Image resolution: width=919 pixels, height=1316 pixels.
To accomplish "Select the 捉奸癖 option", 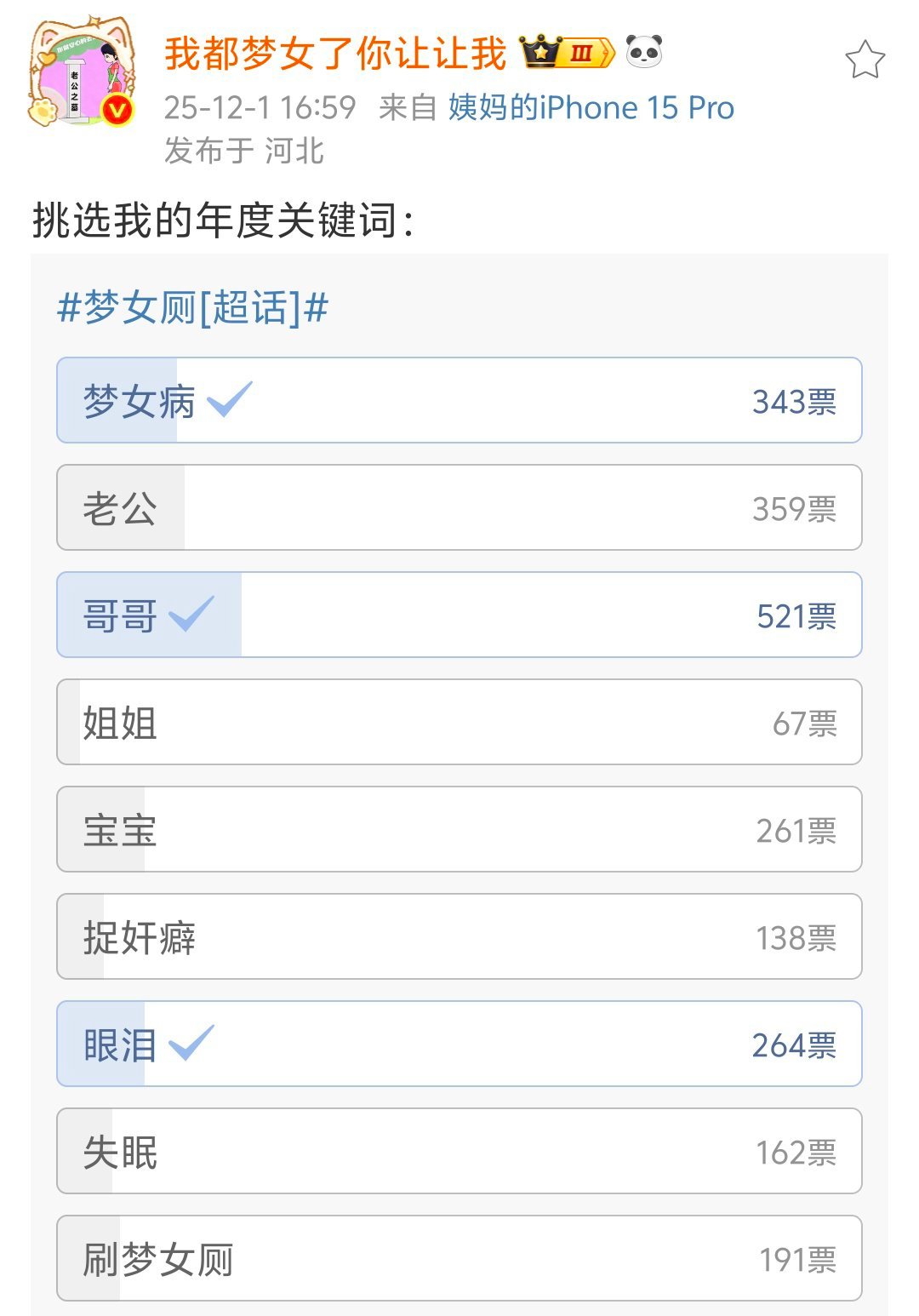I will [x=458, y=936].
